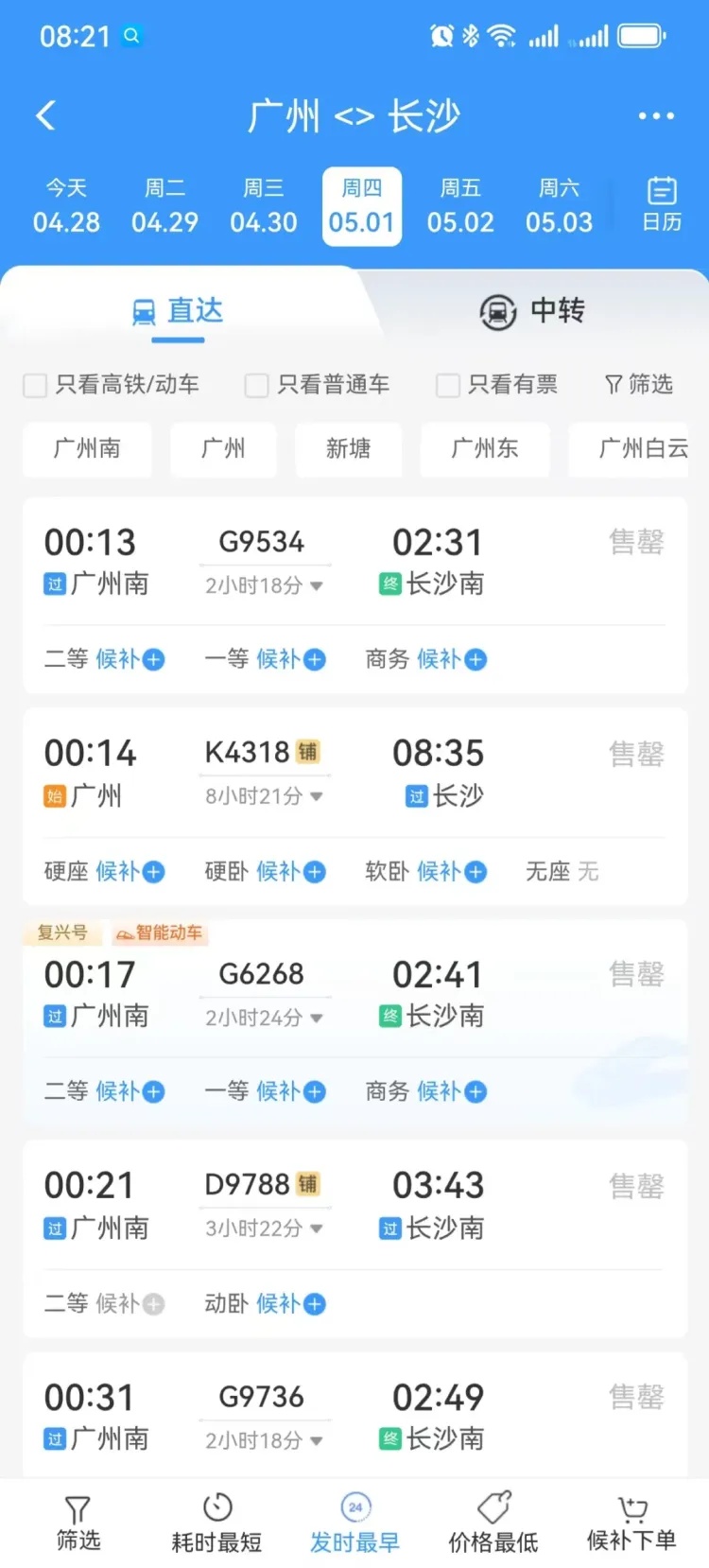
Task: Tap the back arrow to return
Action: (x=44, y=113)
